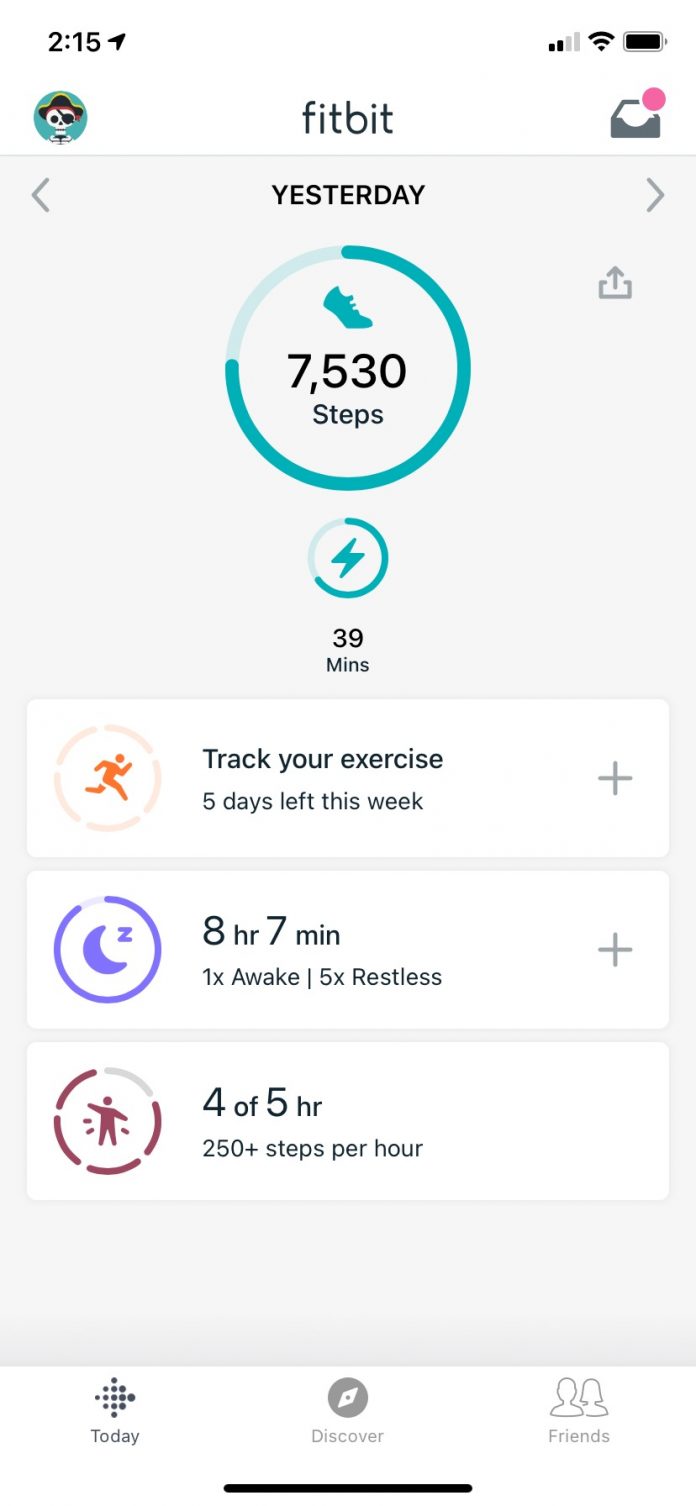Open the Track your exercise card

click(322, 778)
